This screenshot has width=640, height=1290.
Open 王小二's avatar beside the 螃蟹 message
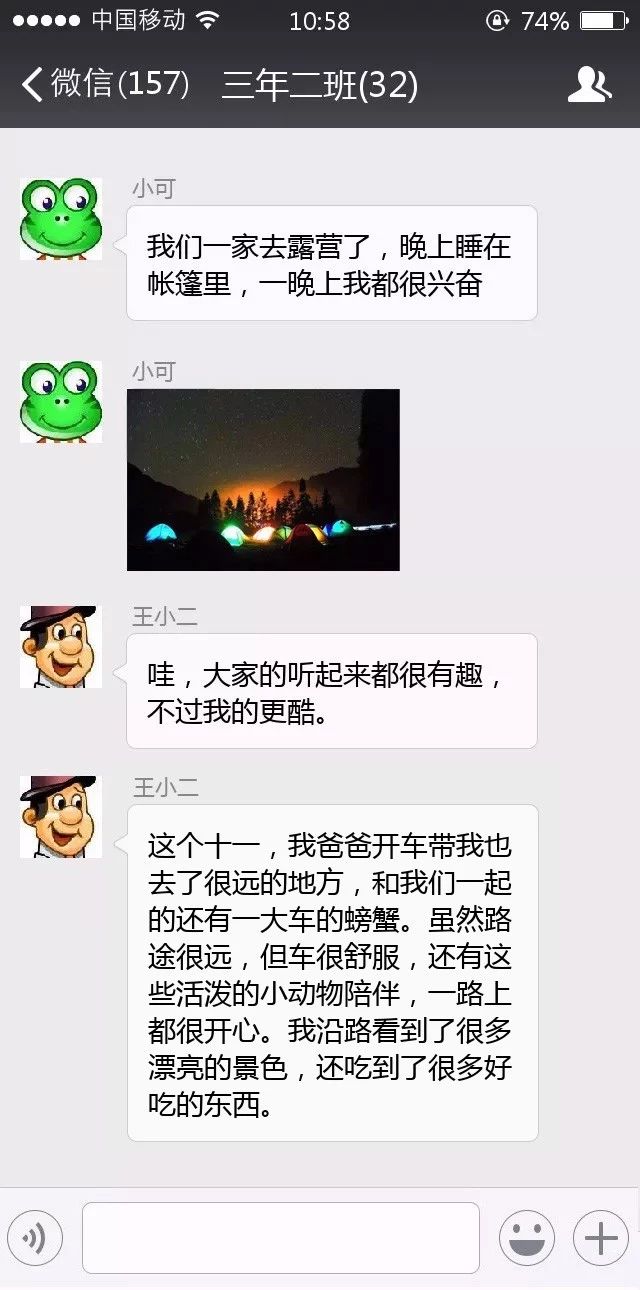click(x=61, y=816)
